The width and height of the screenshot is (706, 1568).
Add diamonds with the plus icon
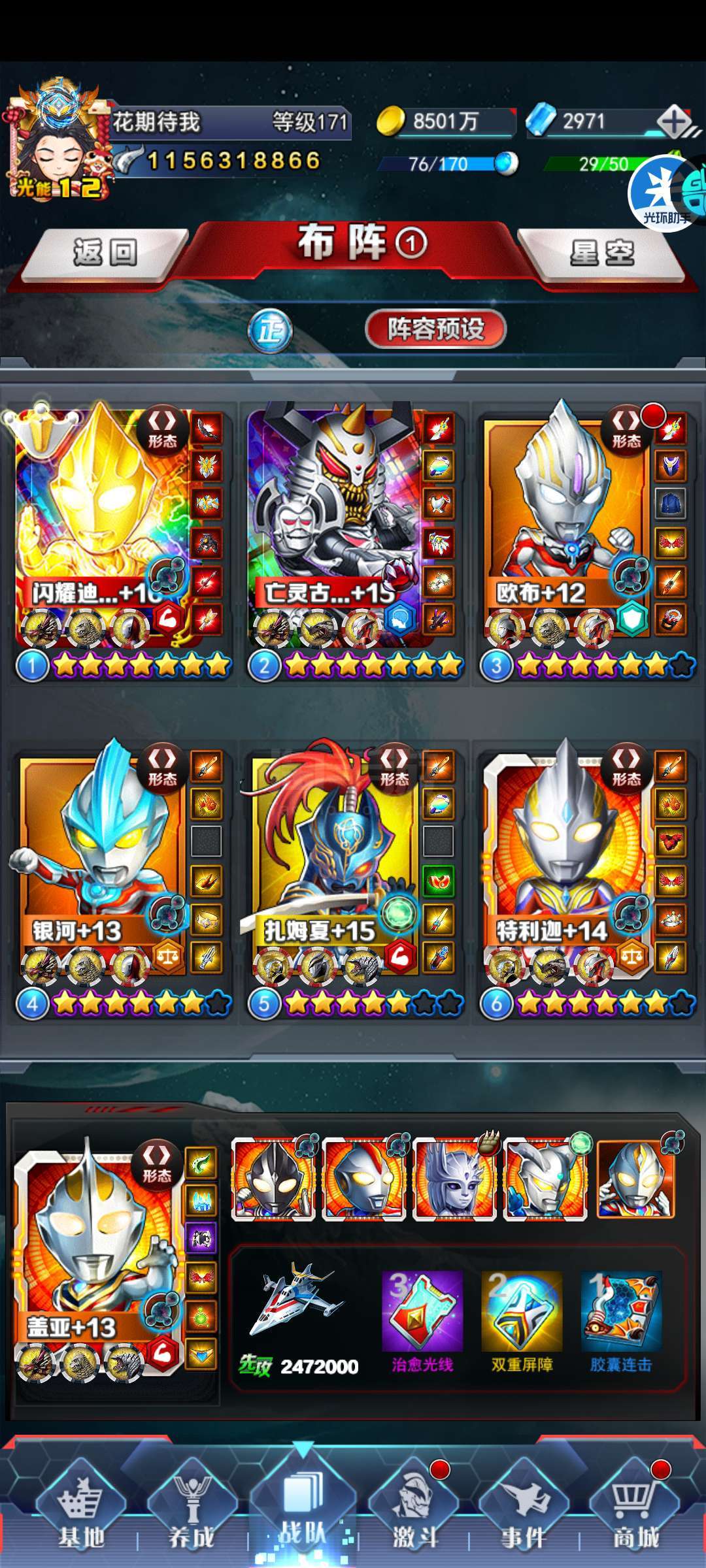coord(675,122)
